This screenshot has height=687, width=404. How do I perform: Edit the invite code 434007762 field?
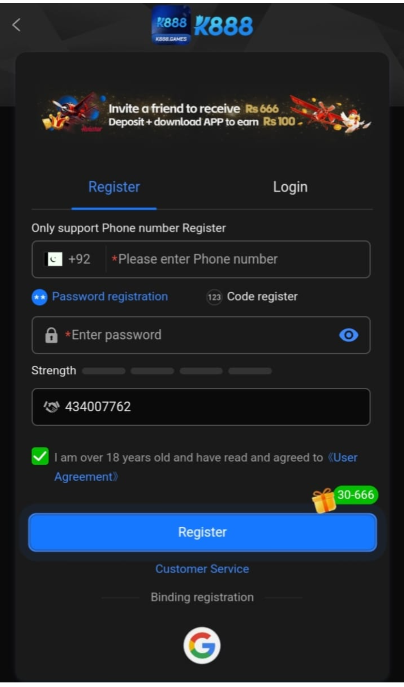point(201,407)
